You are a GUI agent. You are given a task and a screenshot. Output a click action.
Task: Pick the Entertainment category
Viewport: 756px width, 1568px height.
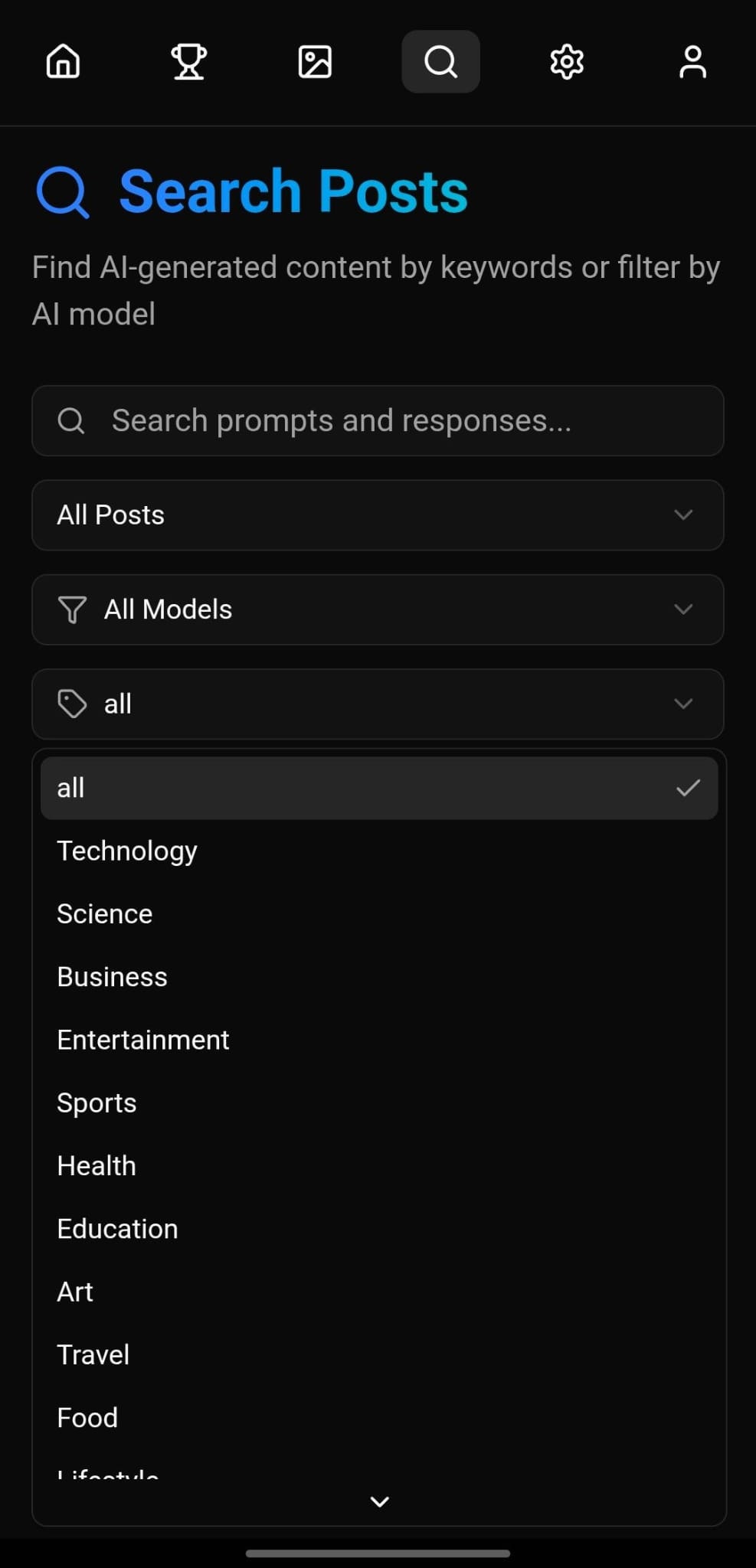click(x=143, y=1040)
